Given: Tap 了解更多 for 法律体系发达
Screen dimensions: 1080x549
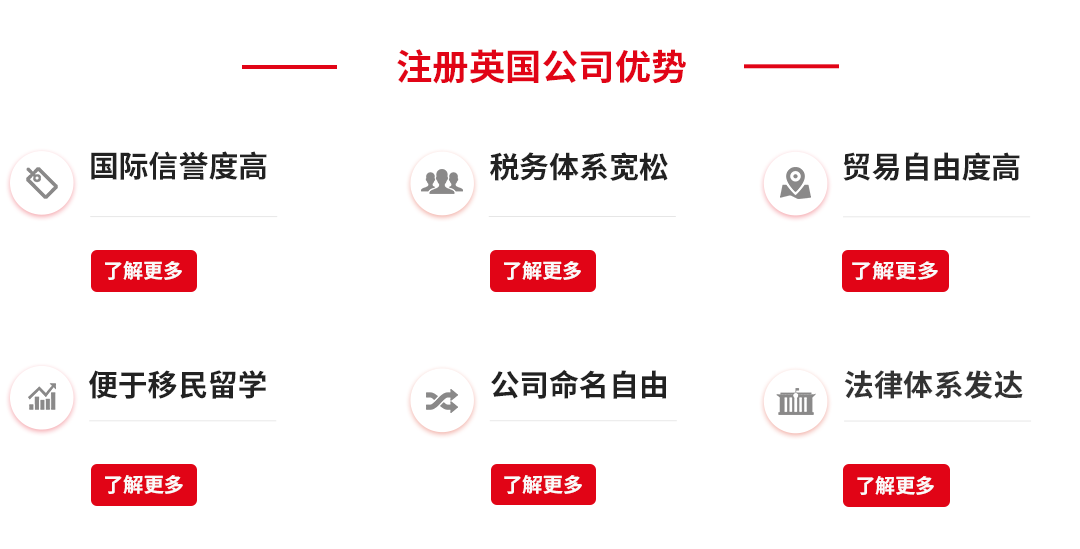Looking at the screenshot, I should [x=896, y=486].
